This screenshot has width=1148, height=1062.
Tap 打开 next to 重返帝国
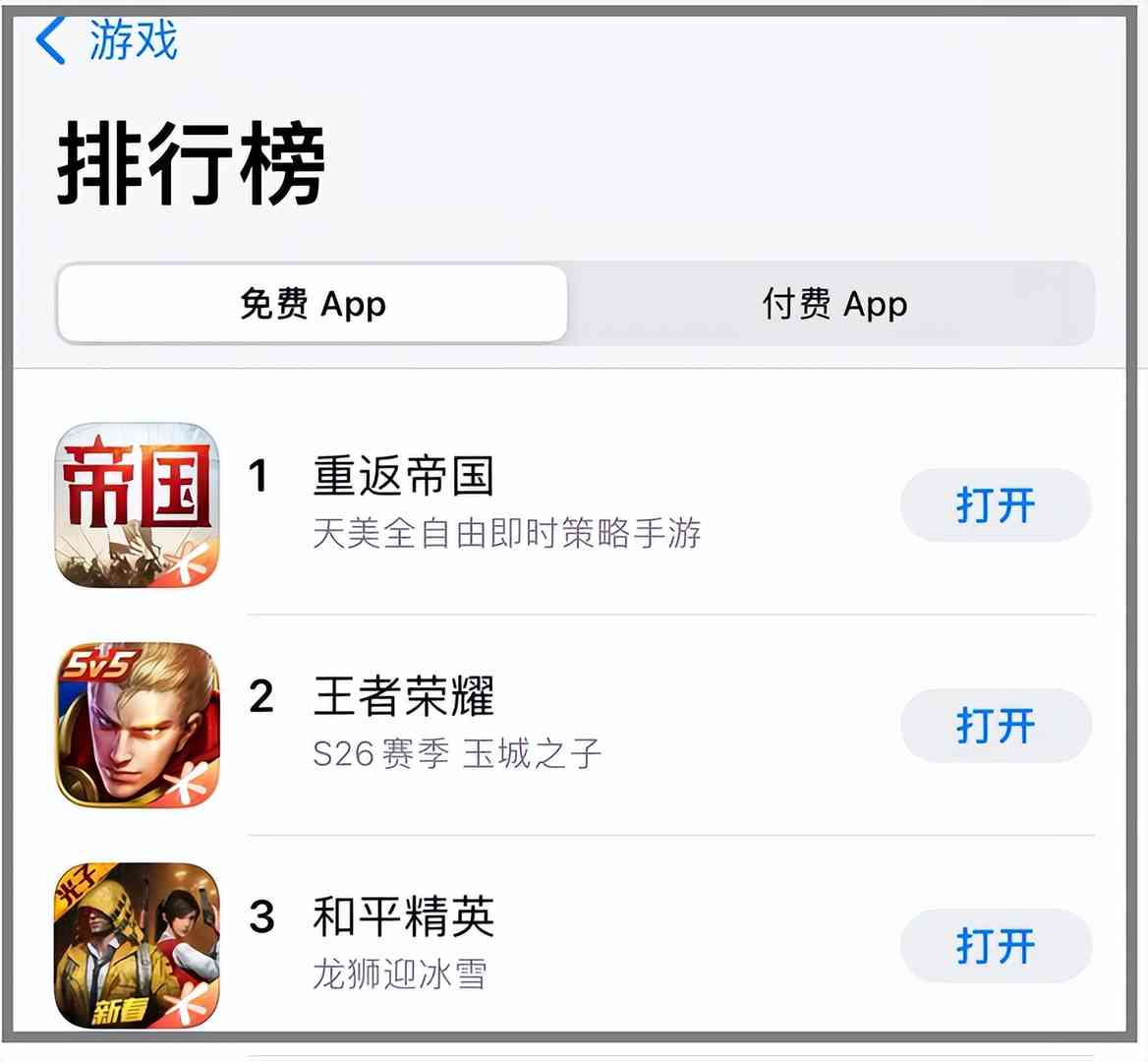point(995,505)
